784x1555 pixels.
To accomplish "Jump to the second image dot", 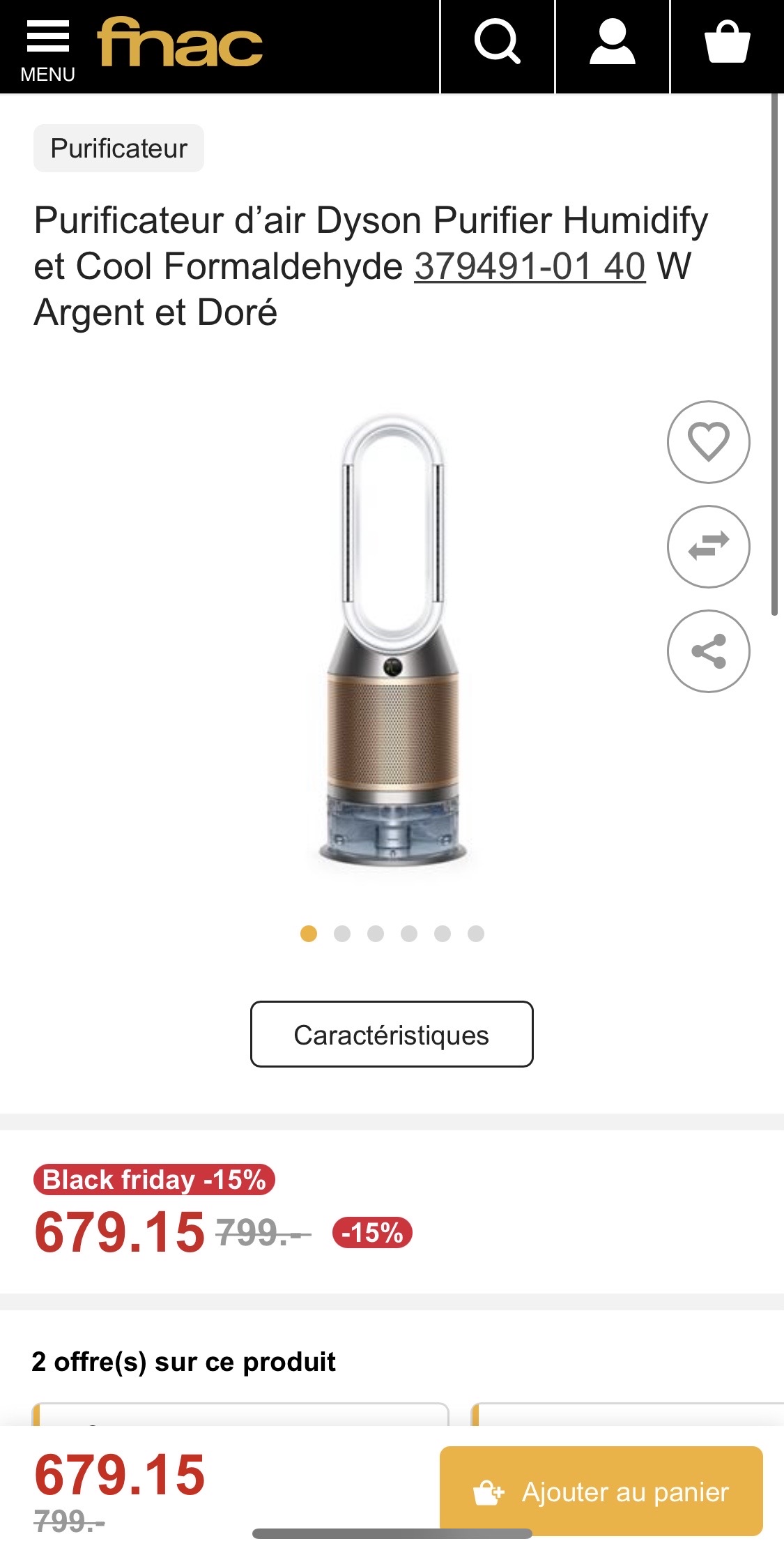I will click(x=342, y=934).
